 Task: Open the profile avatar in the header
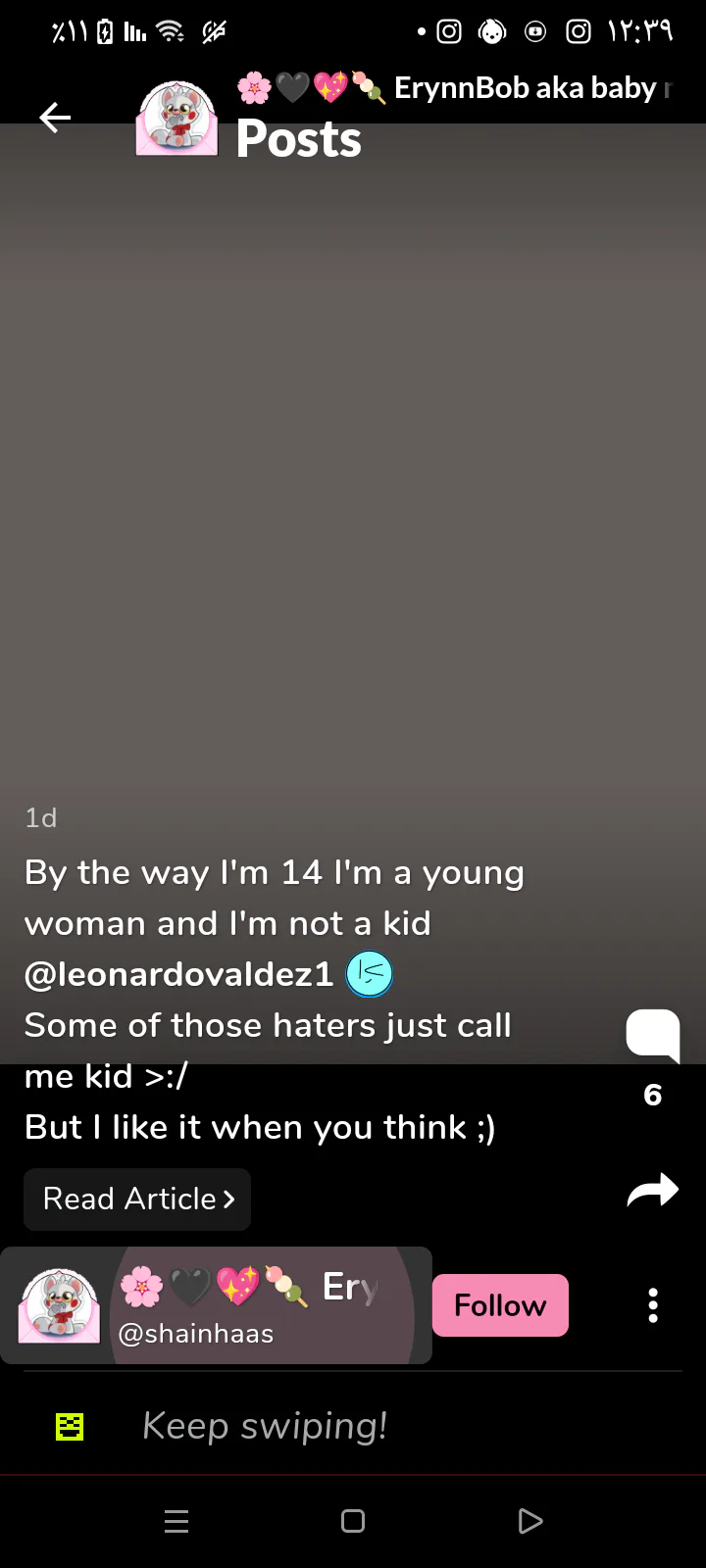(x=177, y=119)
